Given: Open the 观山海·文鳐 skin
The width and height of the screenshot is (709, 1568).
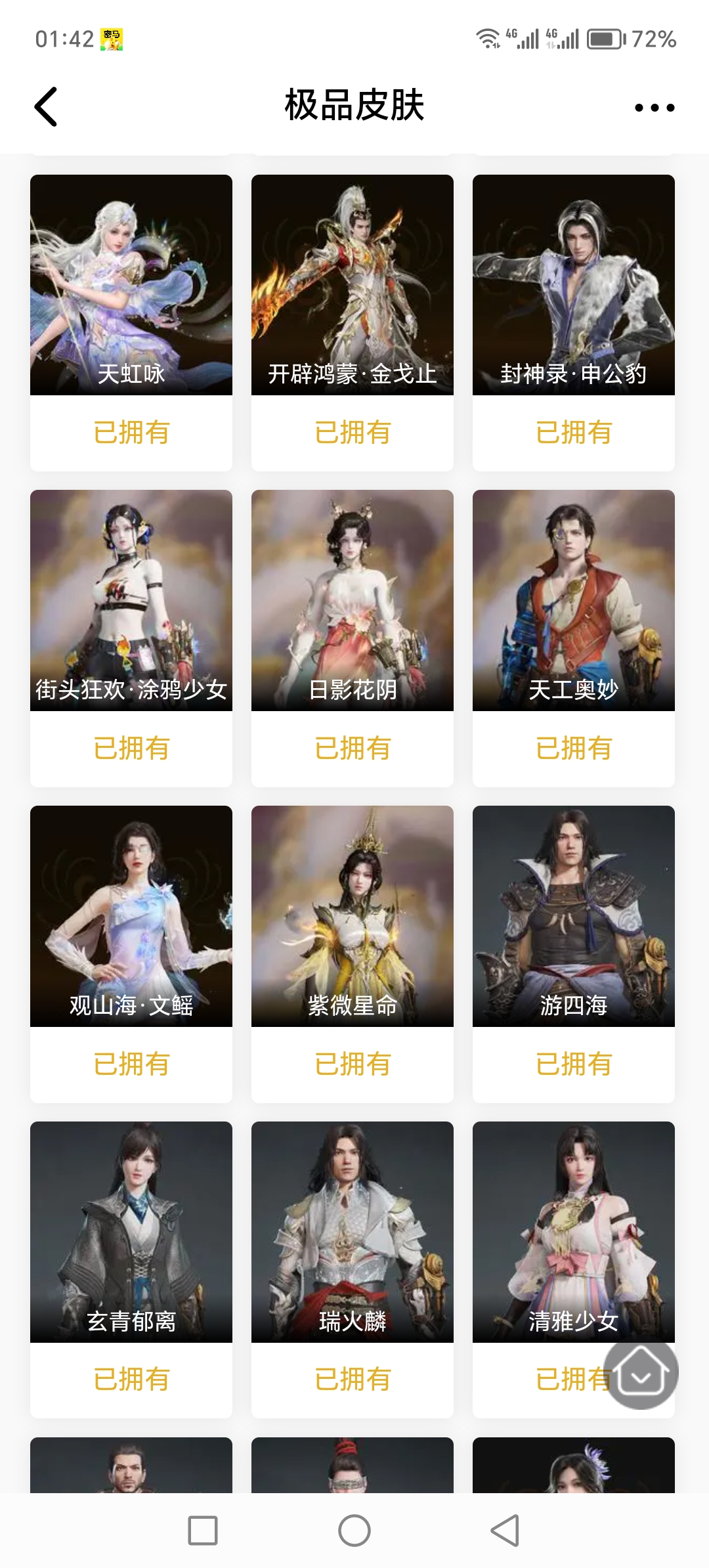Looking at the screenshot, I should pyautogui.click(x=131, y=916).
